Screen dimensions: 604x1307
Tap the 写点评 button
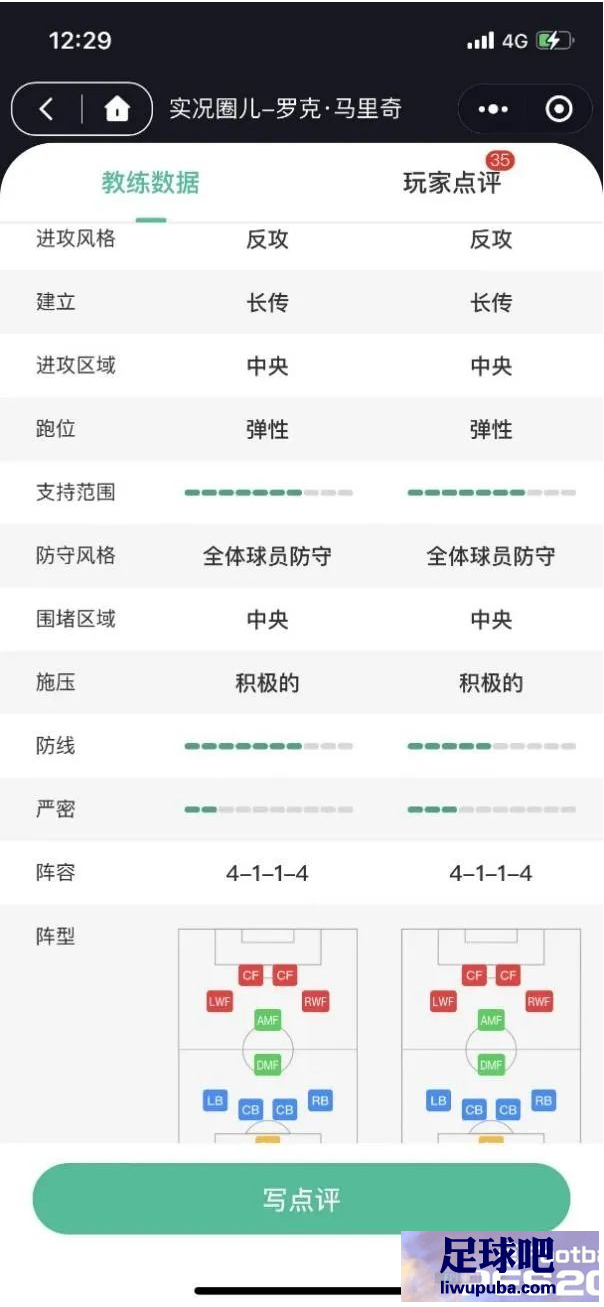pos(302,1199)
